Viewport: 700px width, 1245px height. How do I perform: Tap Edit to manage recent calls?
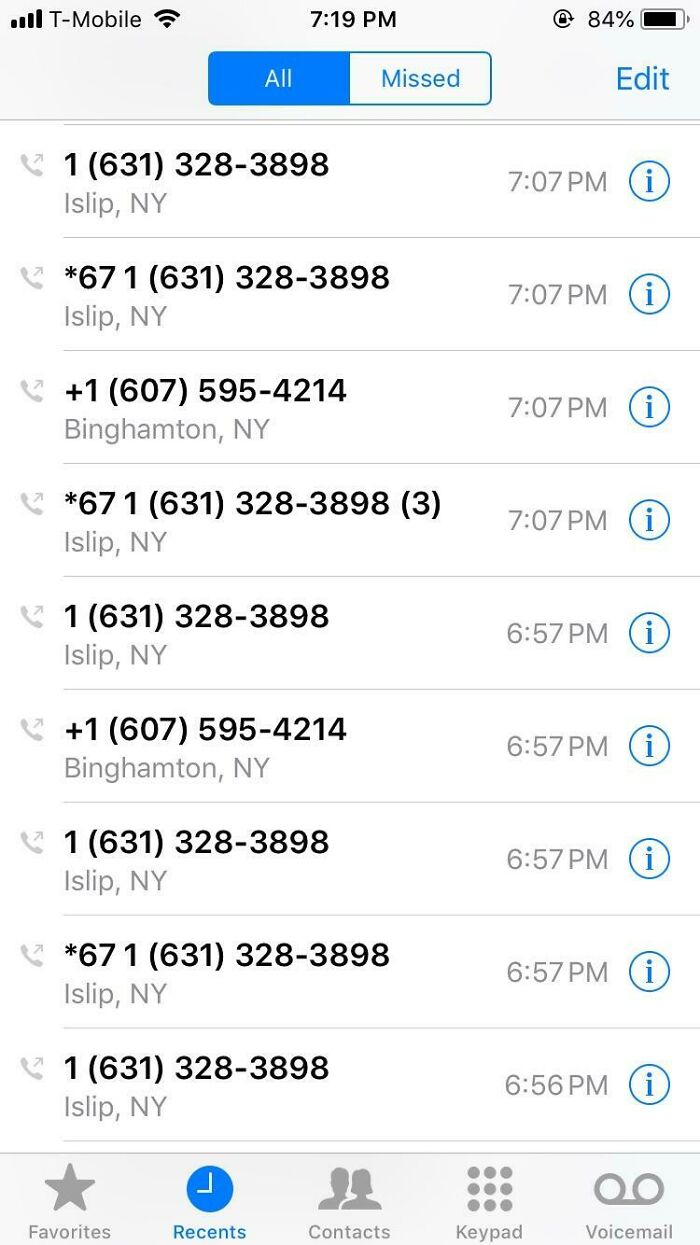point(642,79)
